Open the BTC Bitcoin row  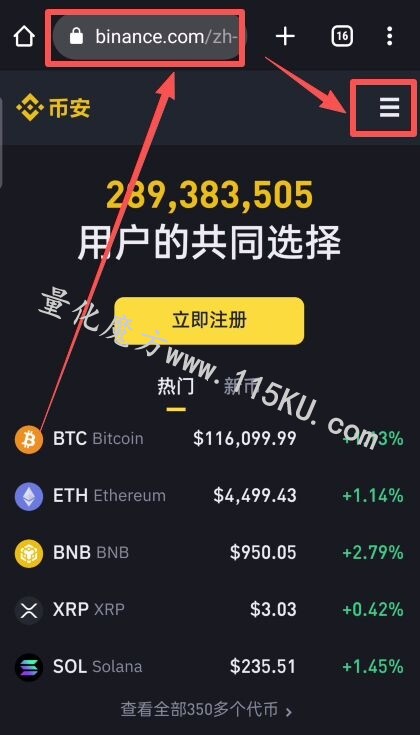click(209, 439)
